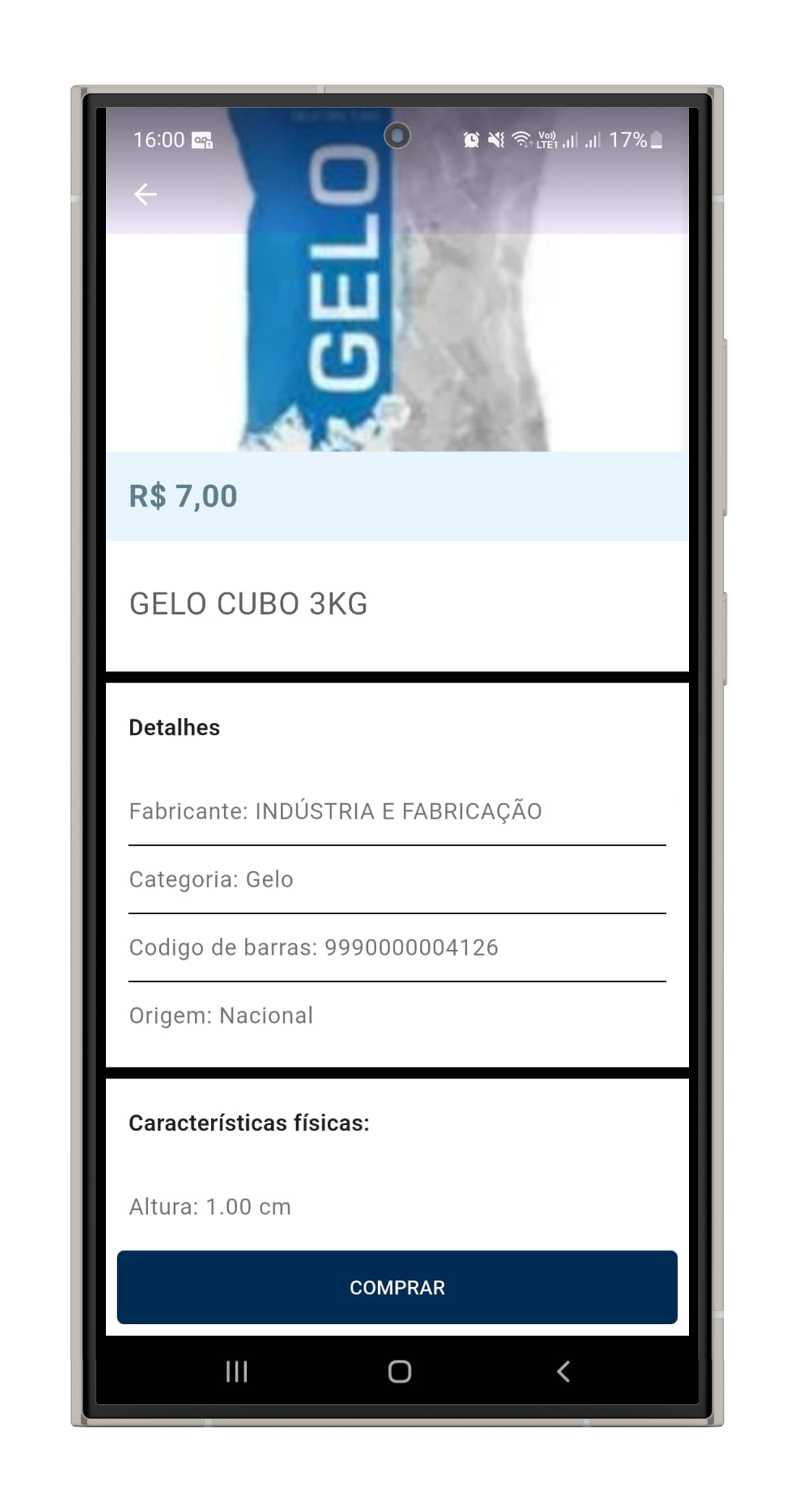Viewport: 798px width, 1512px height.
Task: Go to the home screen
Action: (399, 1372)
